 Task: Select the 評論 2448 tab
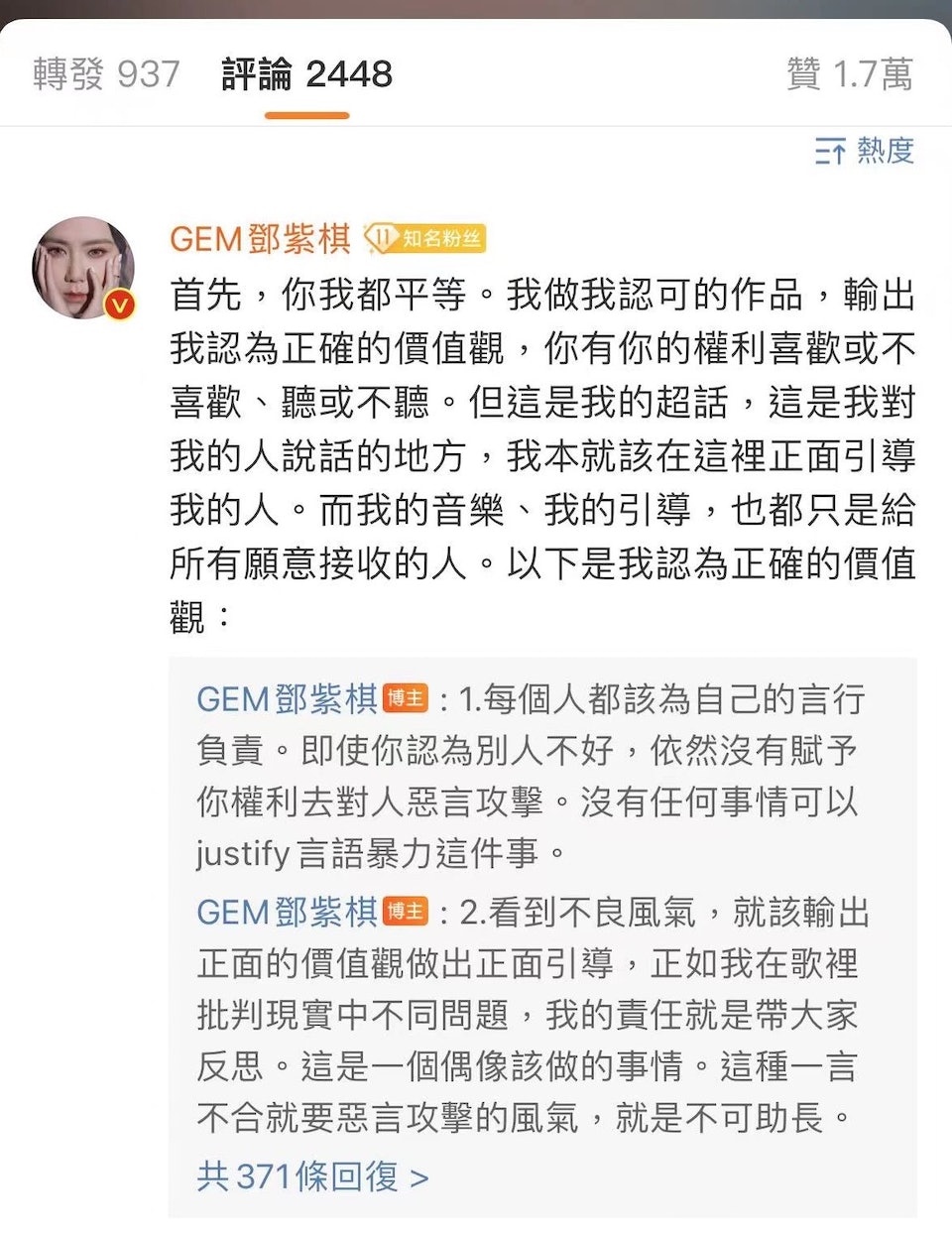(306, 74)
